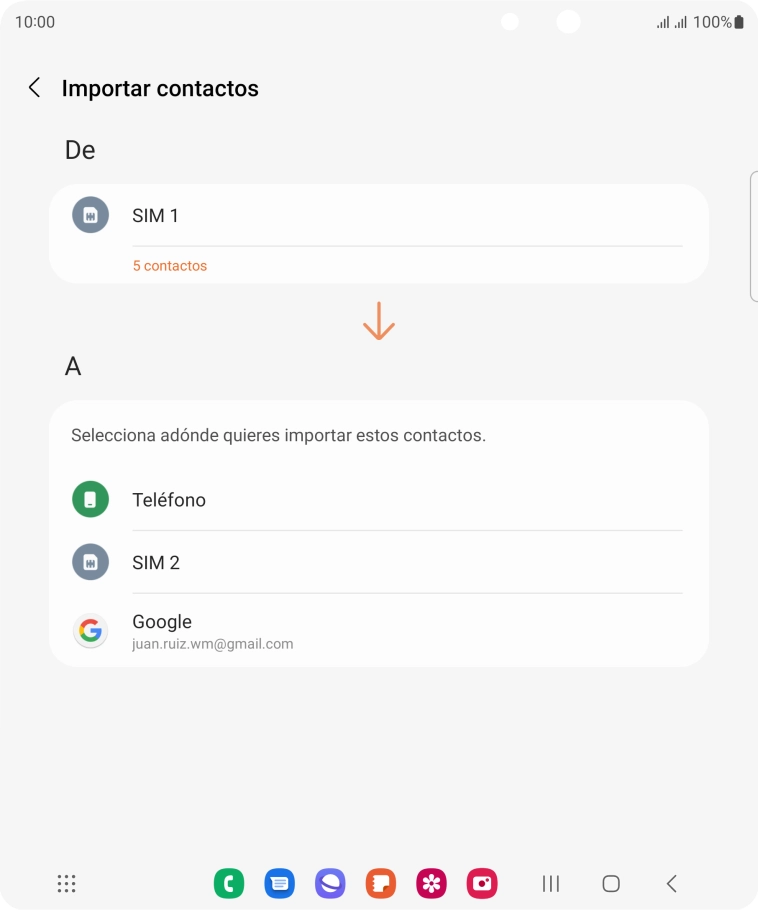The width and height of the screenshot is (758, 910).
Task: Open the Gallery app
Action: 431,883
